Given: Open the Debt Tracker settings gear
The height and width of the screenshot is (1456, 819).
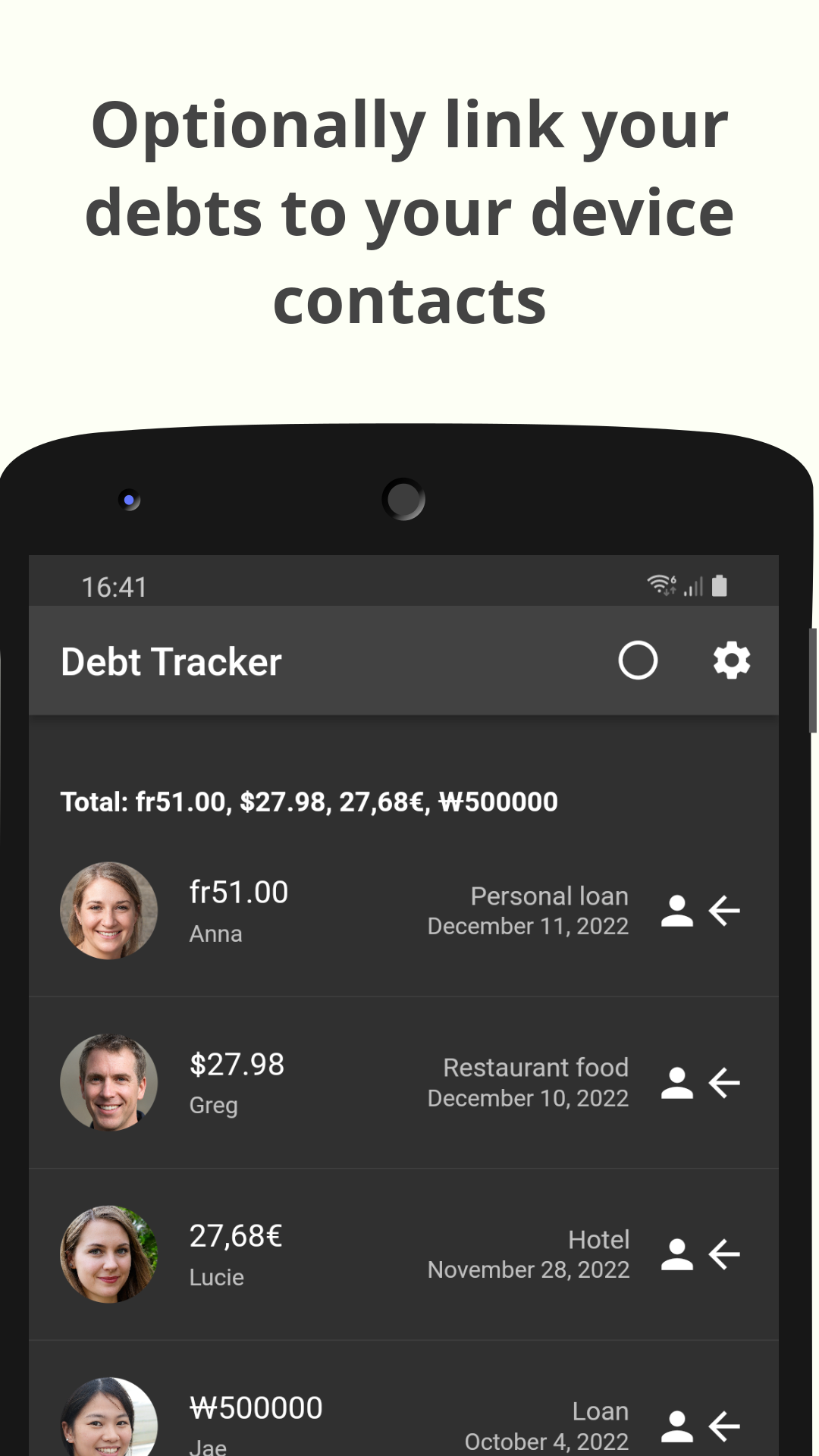Looking at the screenshot, I should point(730,661).
